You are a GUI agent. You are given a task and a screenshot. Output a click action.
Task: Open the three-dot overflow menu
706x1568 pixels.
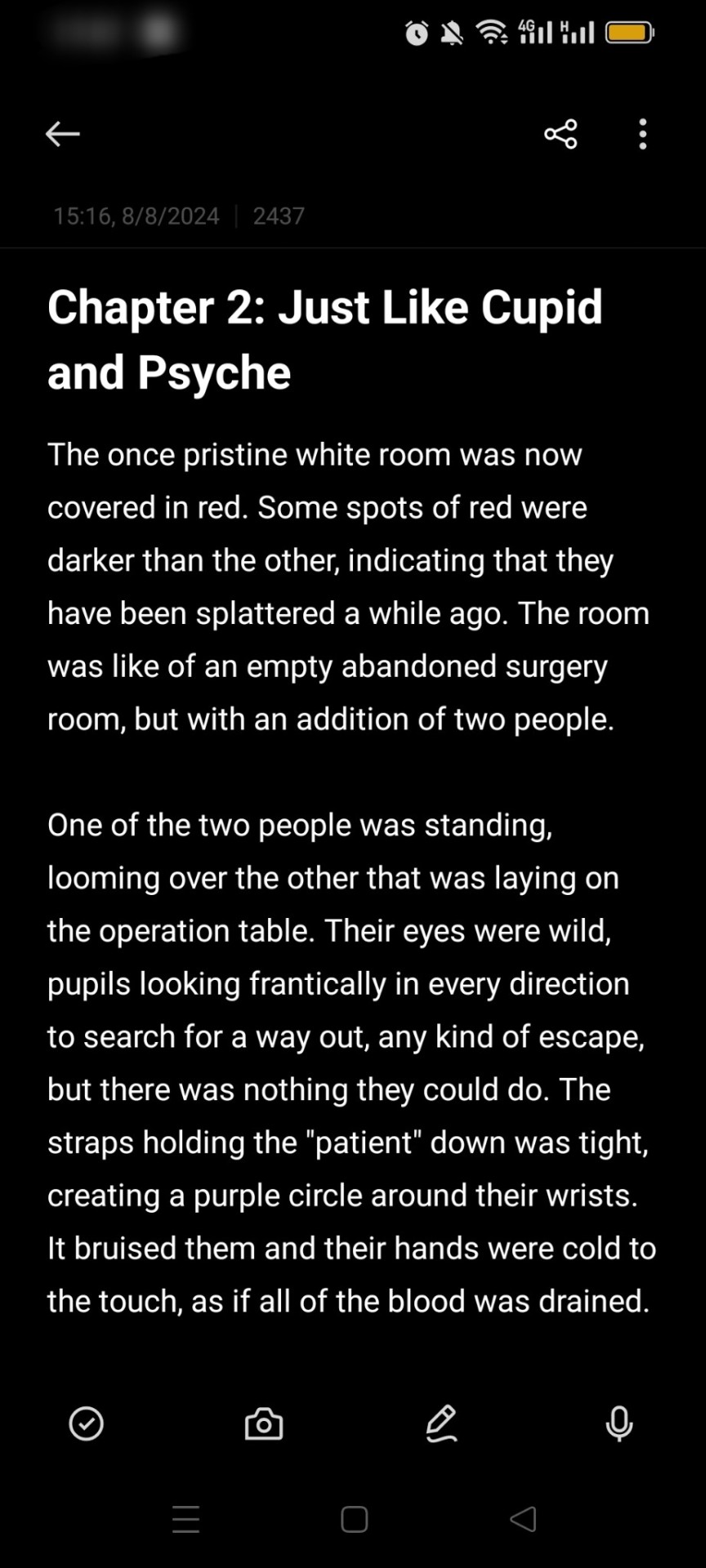point(643,134)
